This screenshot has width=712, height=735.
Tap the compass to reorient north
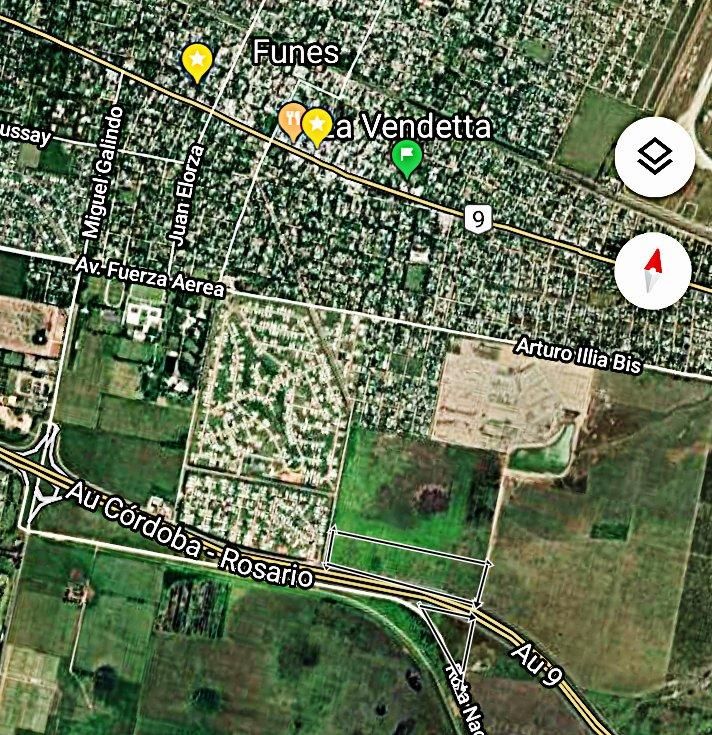click(653, 271)
